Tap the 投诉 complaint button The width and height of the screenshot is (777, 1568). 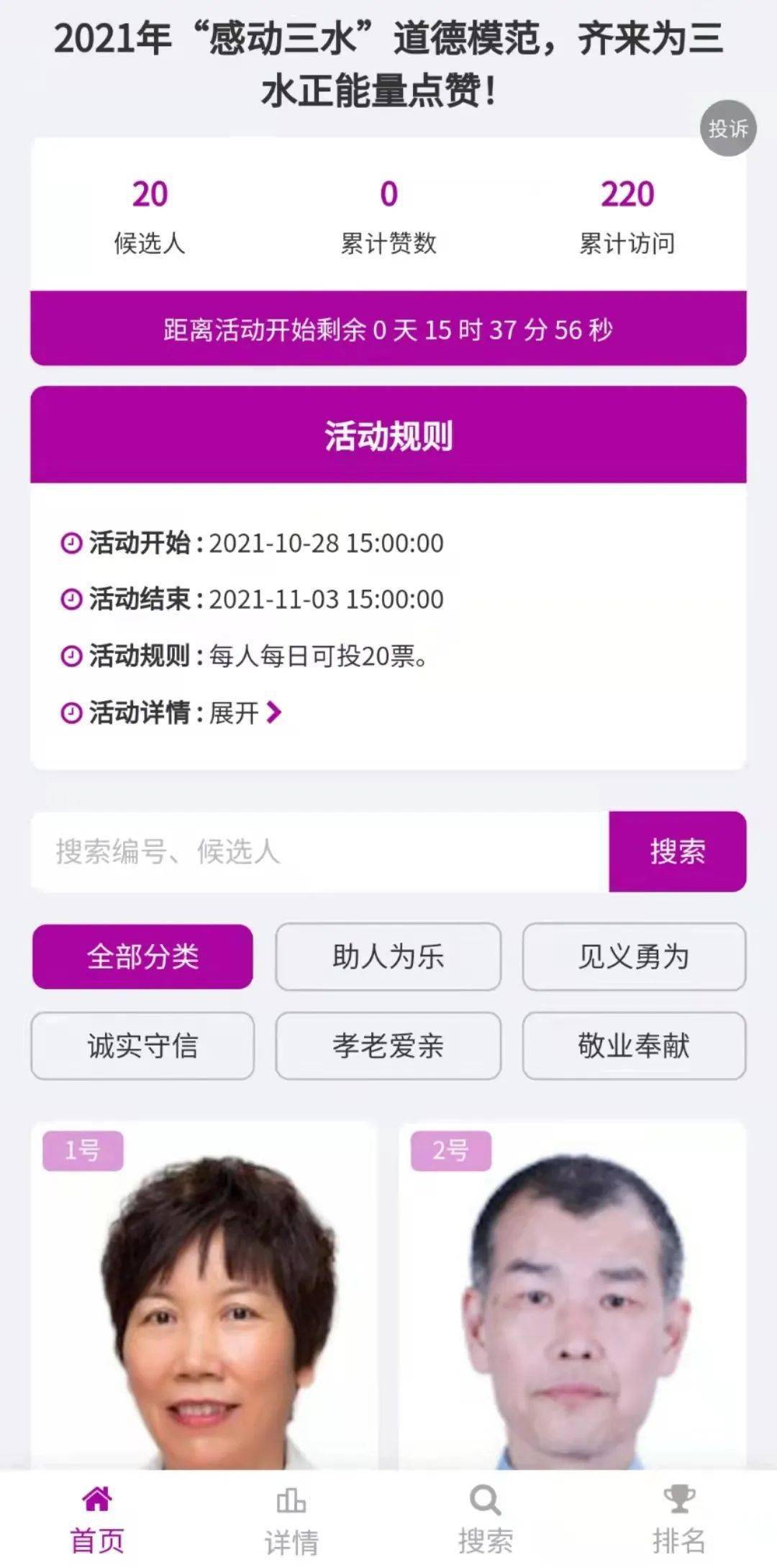pyautogui.click(x=727, y=128)
